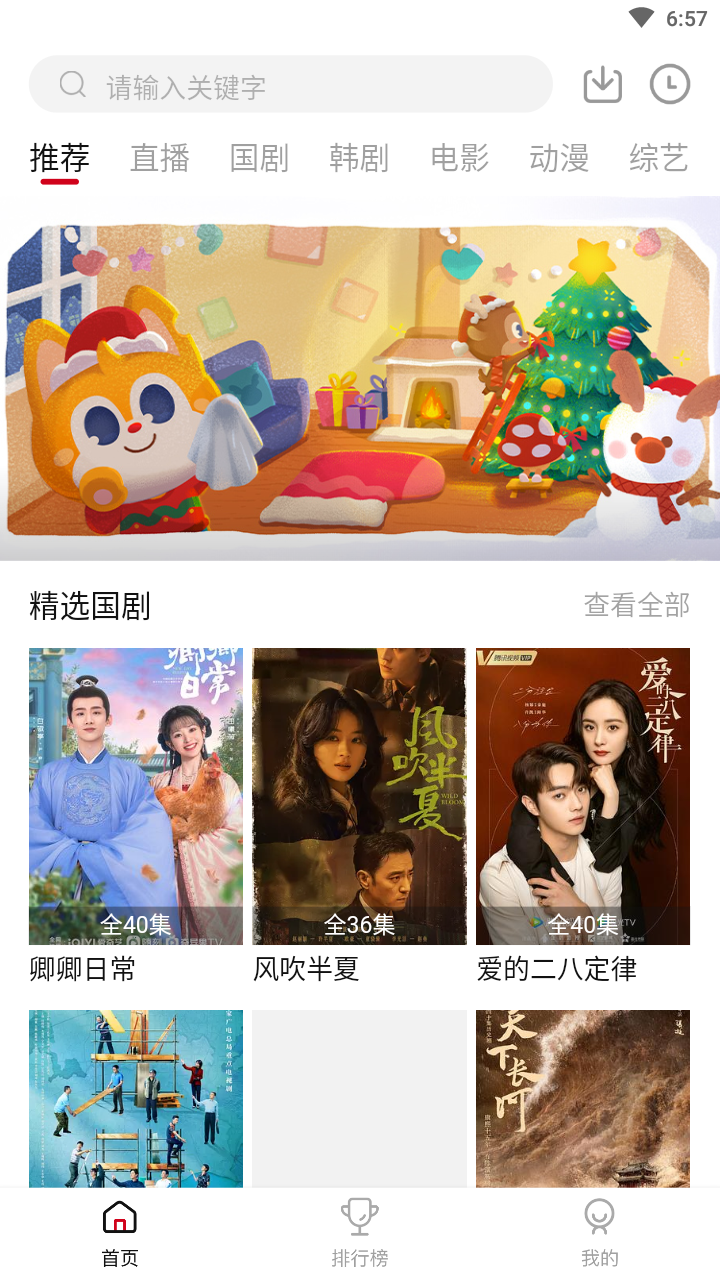Switch to the 直播 tab
720x1280 pixels.
pyautogui.click(x=160, y=158)
